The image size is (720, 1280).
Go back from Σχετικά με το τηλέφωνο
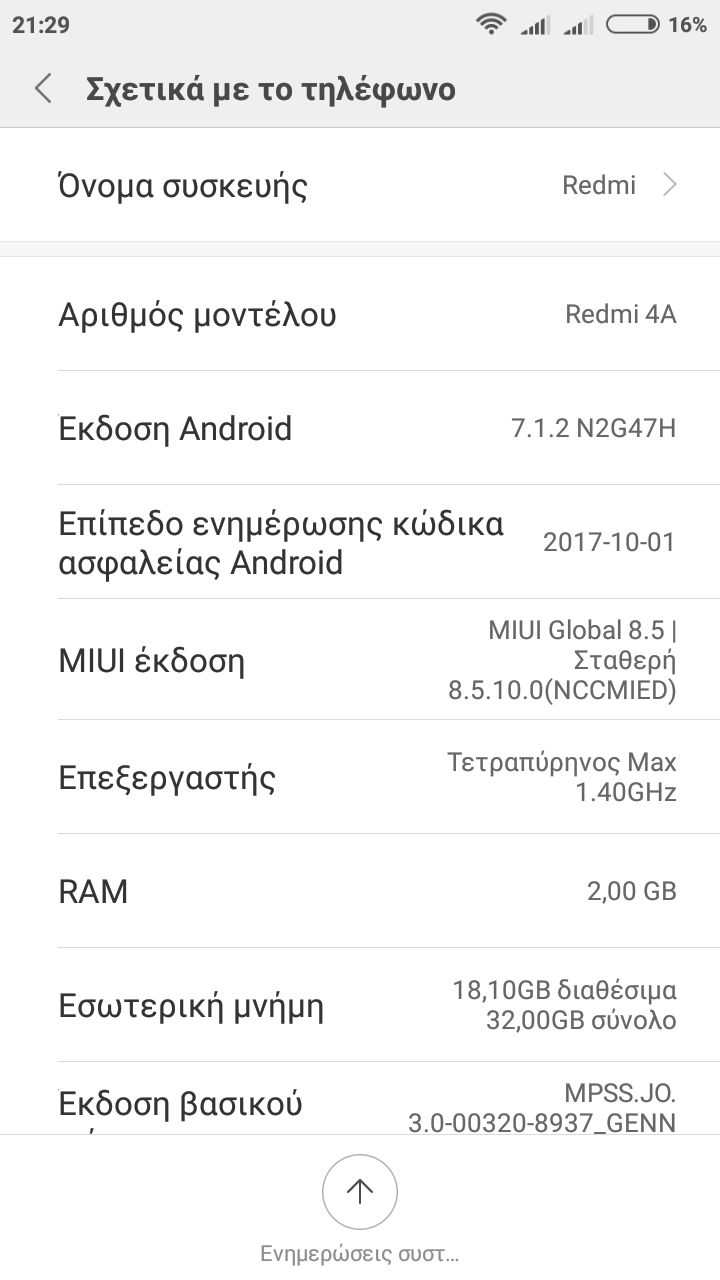click(x=43, y=89)
